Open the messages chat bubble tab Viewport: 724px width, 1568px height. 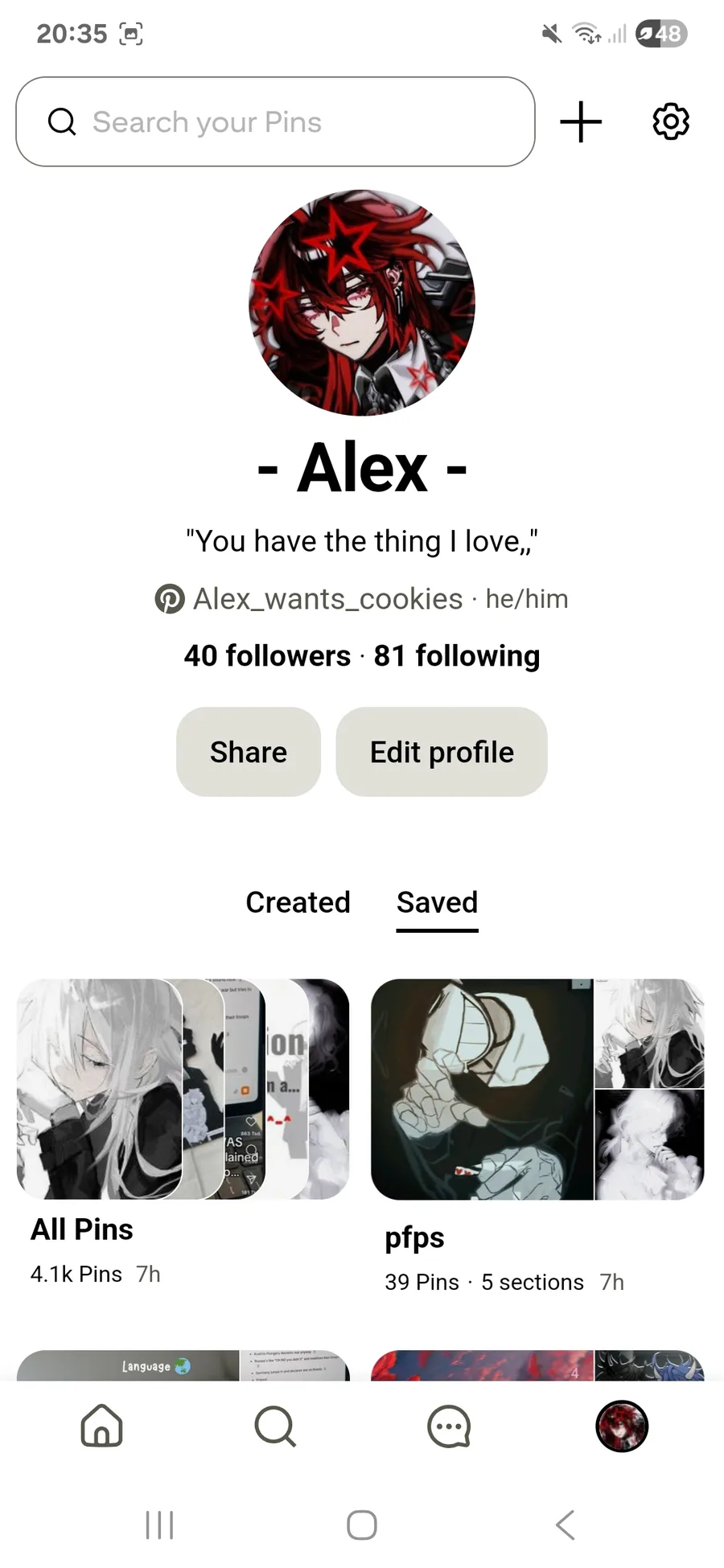click(x=448, y=1426)
